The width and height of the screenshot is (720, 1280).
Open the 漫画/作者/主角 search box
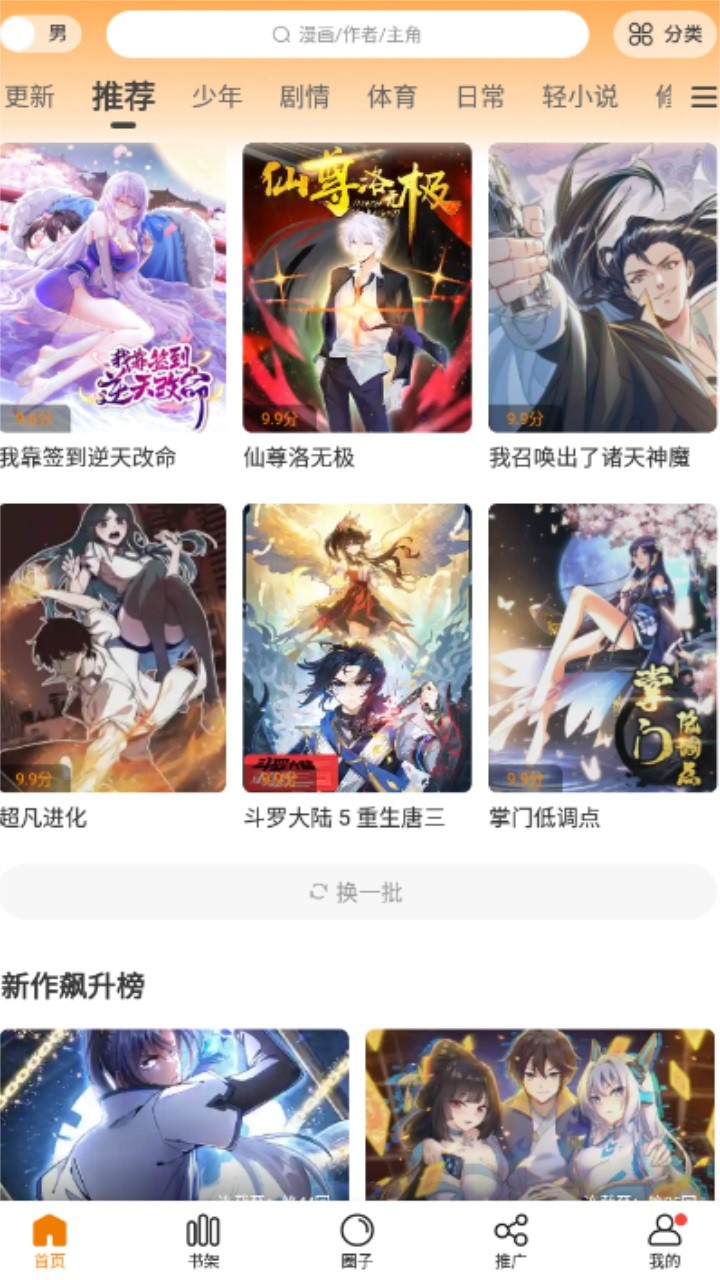(x=347, y=35)
